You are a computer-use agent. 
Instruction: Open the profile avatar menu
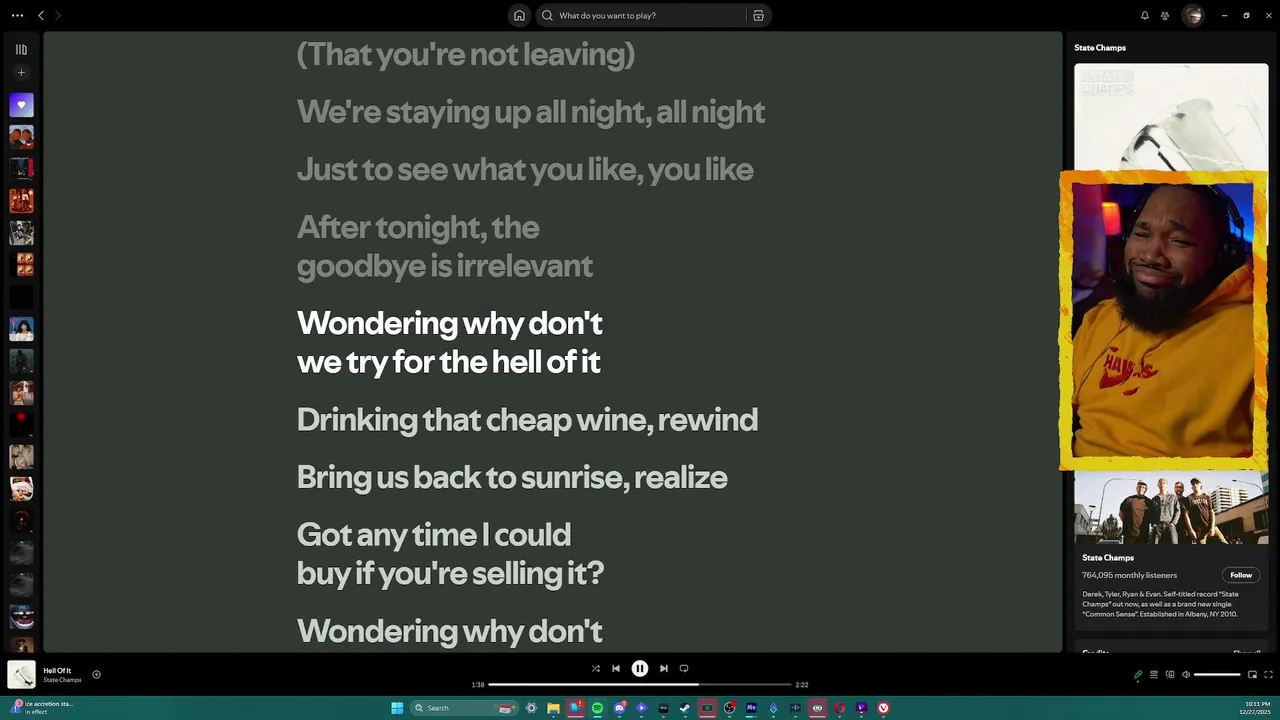point(1192,15)
